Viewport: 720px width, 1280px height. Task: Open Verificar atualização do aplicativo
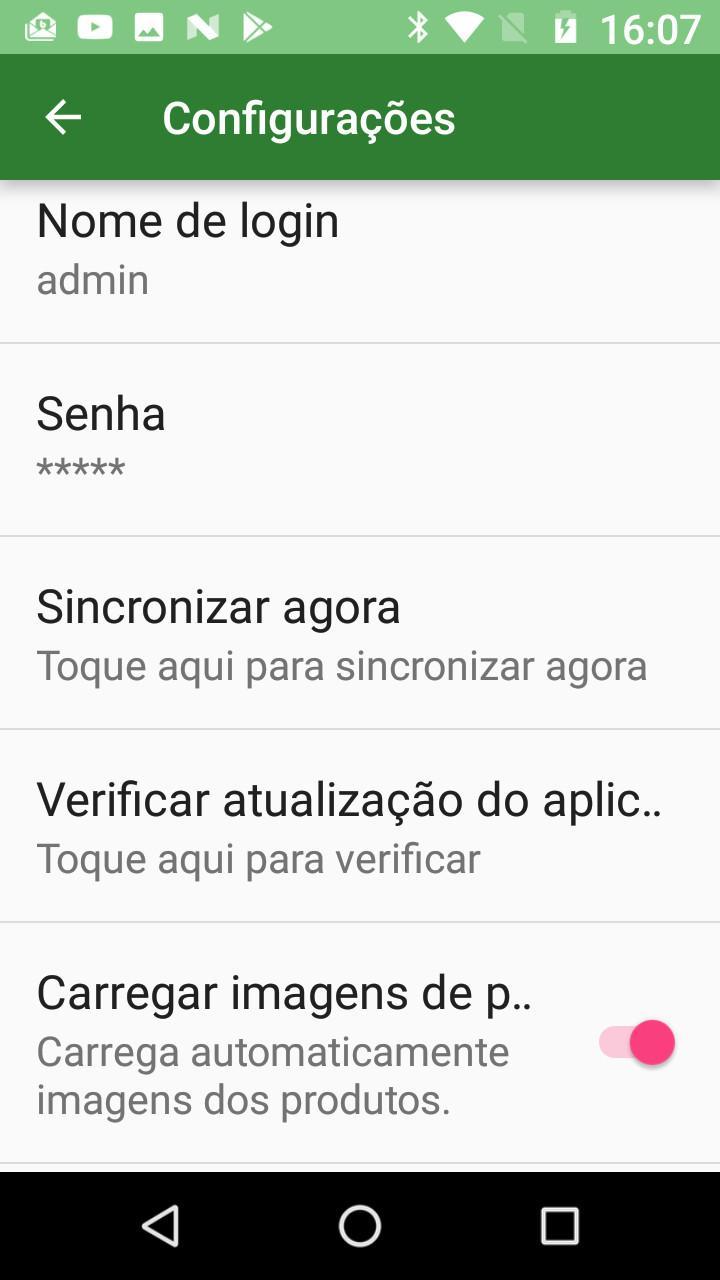tap(360, 826)
